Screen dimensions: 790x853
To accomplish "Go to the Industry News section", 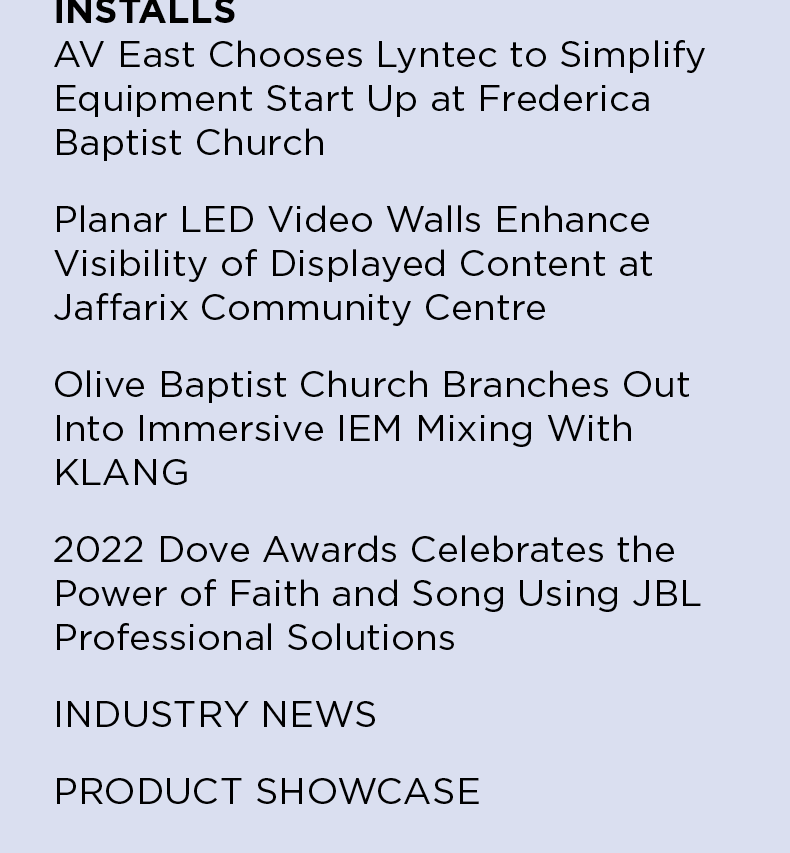I will tap(215, 715).
